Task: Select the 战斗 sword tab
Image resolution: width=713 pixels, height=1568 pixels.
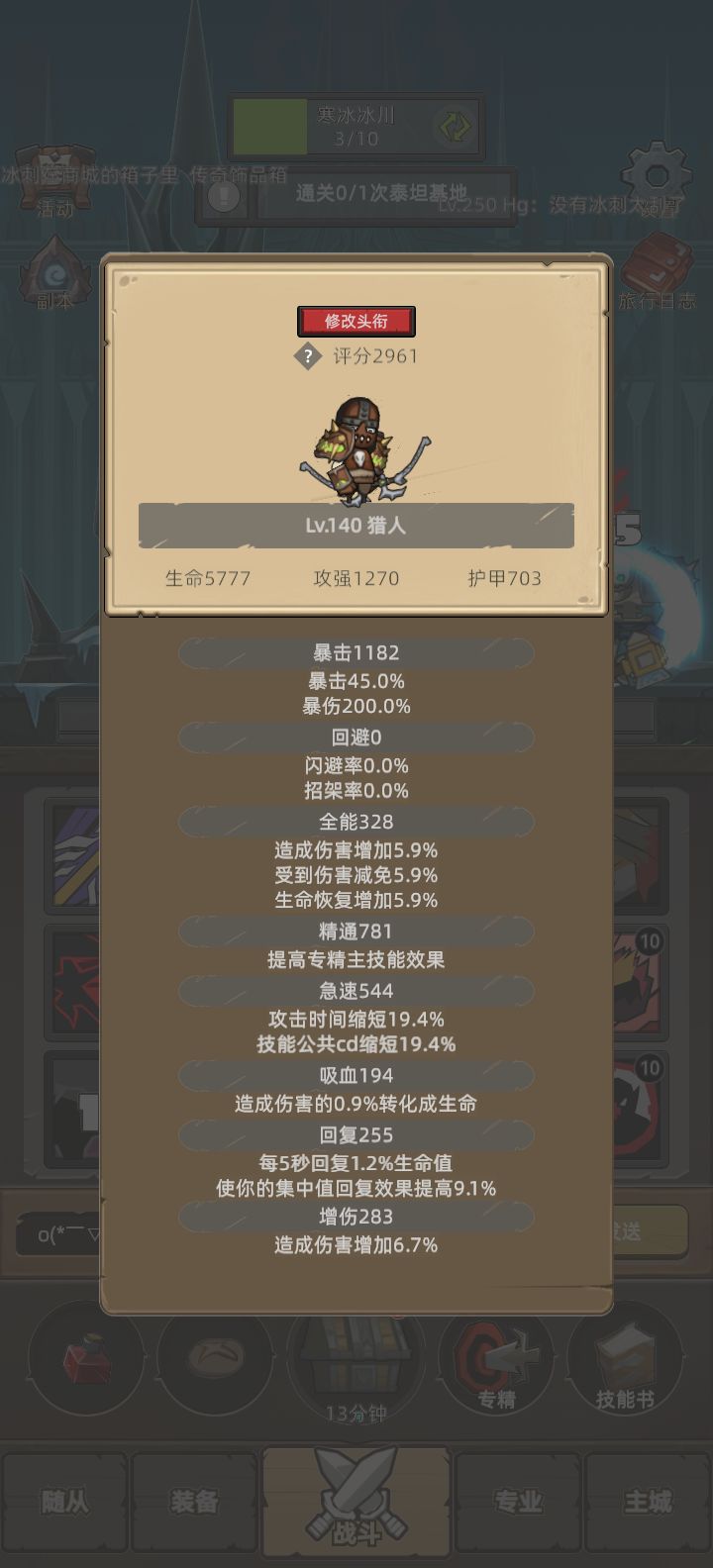Action: (356, 1505)
